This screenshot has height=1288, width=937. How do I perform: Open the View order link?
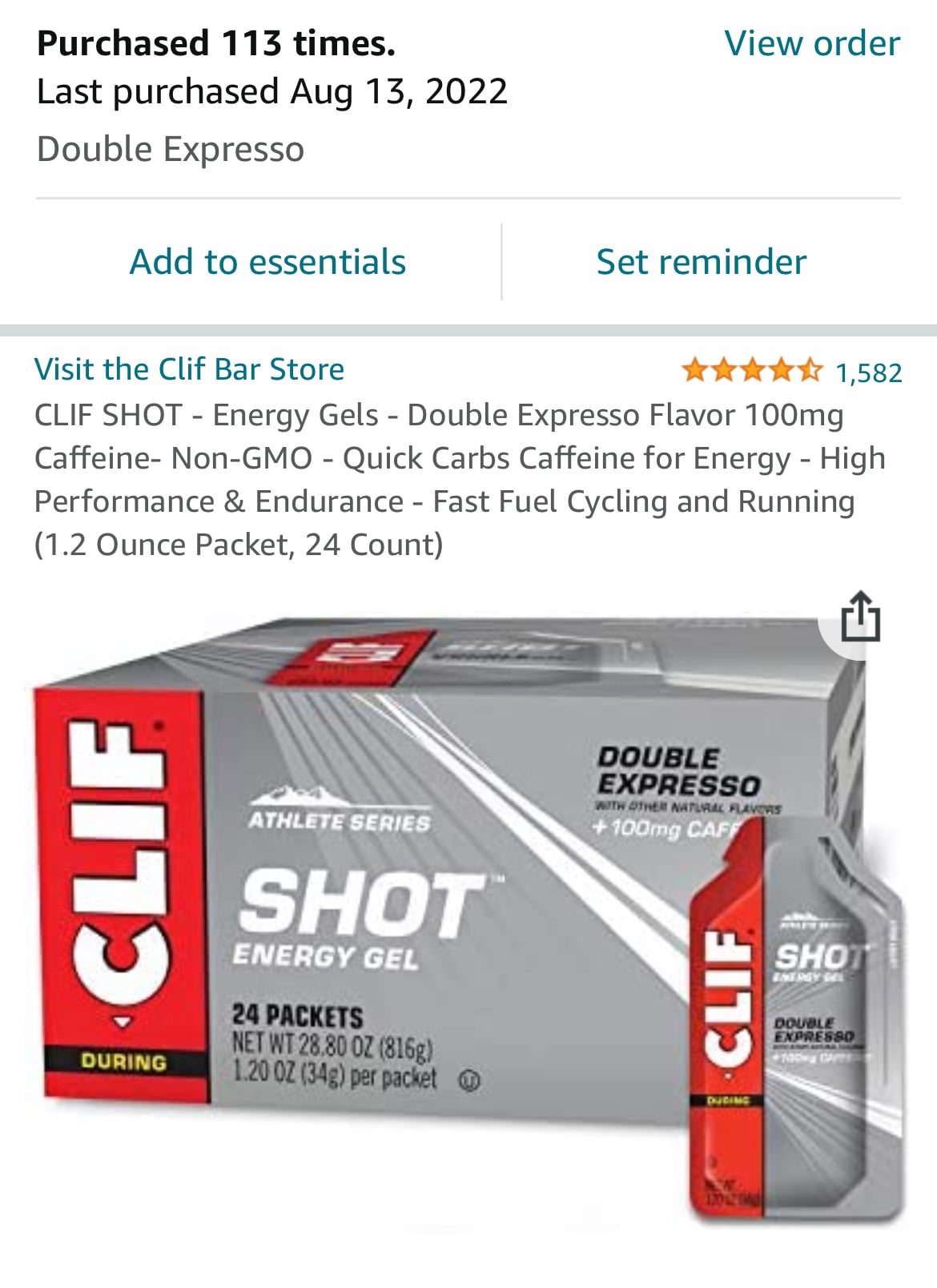coord(811,43)
